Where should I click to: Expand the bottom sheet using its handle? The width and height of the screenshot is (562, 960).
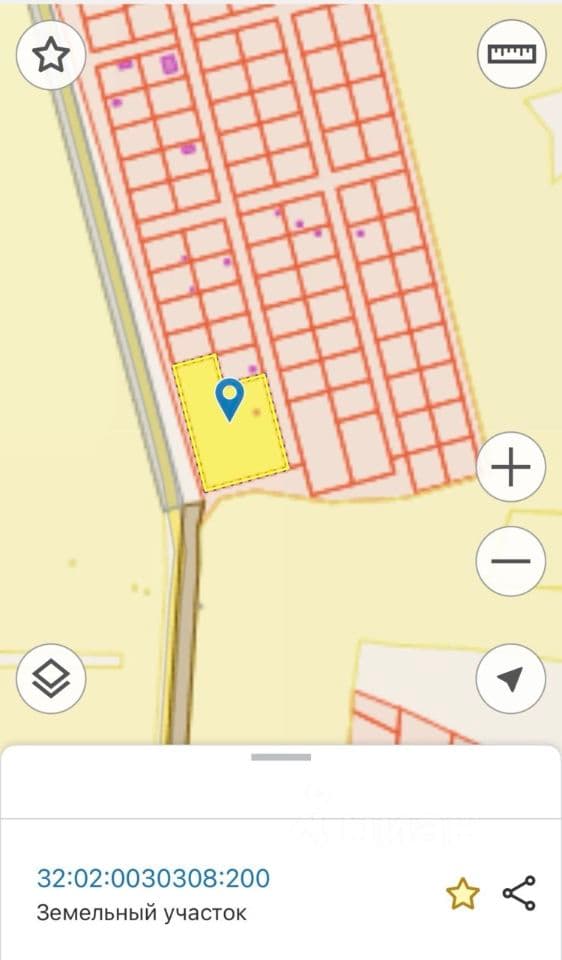281,757
